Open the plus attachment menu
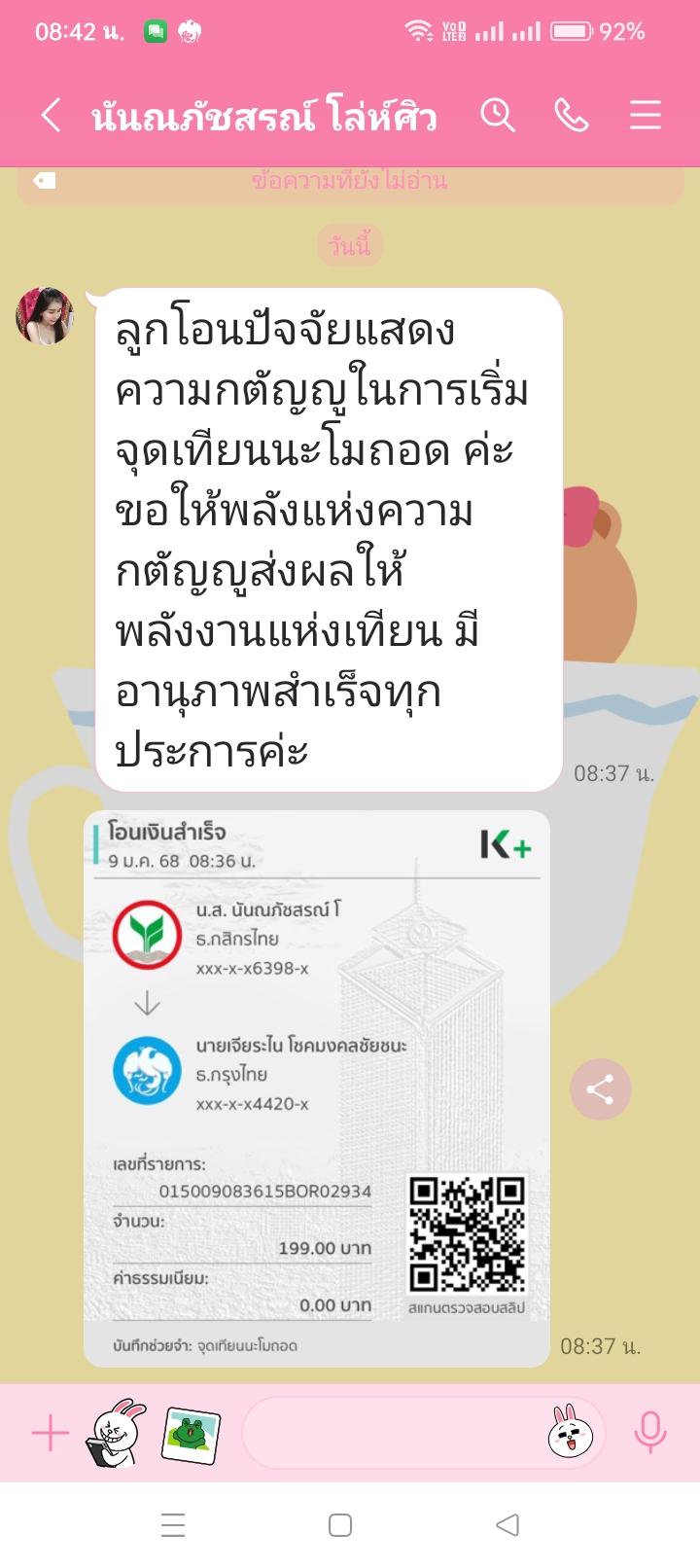Image resolution: width=700 pixels, height=1568 pixels. pyautogui.click(x=51, y=1433)
